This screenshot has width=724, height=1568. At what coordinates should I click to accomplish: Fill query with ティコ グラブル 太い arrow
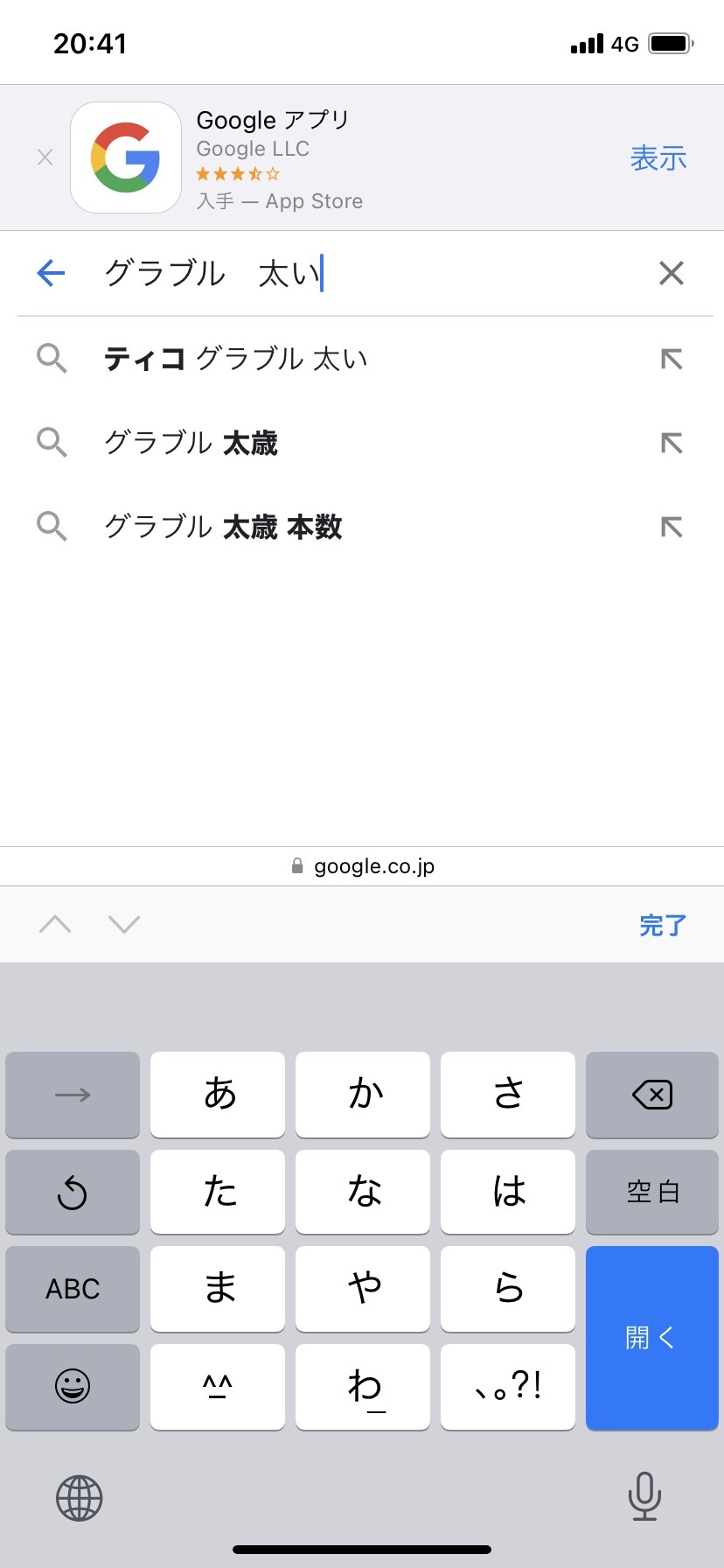pos(671,359)
